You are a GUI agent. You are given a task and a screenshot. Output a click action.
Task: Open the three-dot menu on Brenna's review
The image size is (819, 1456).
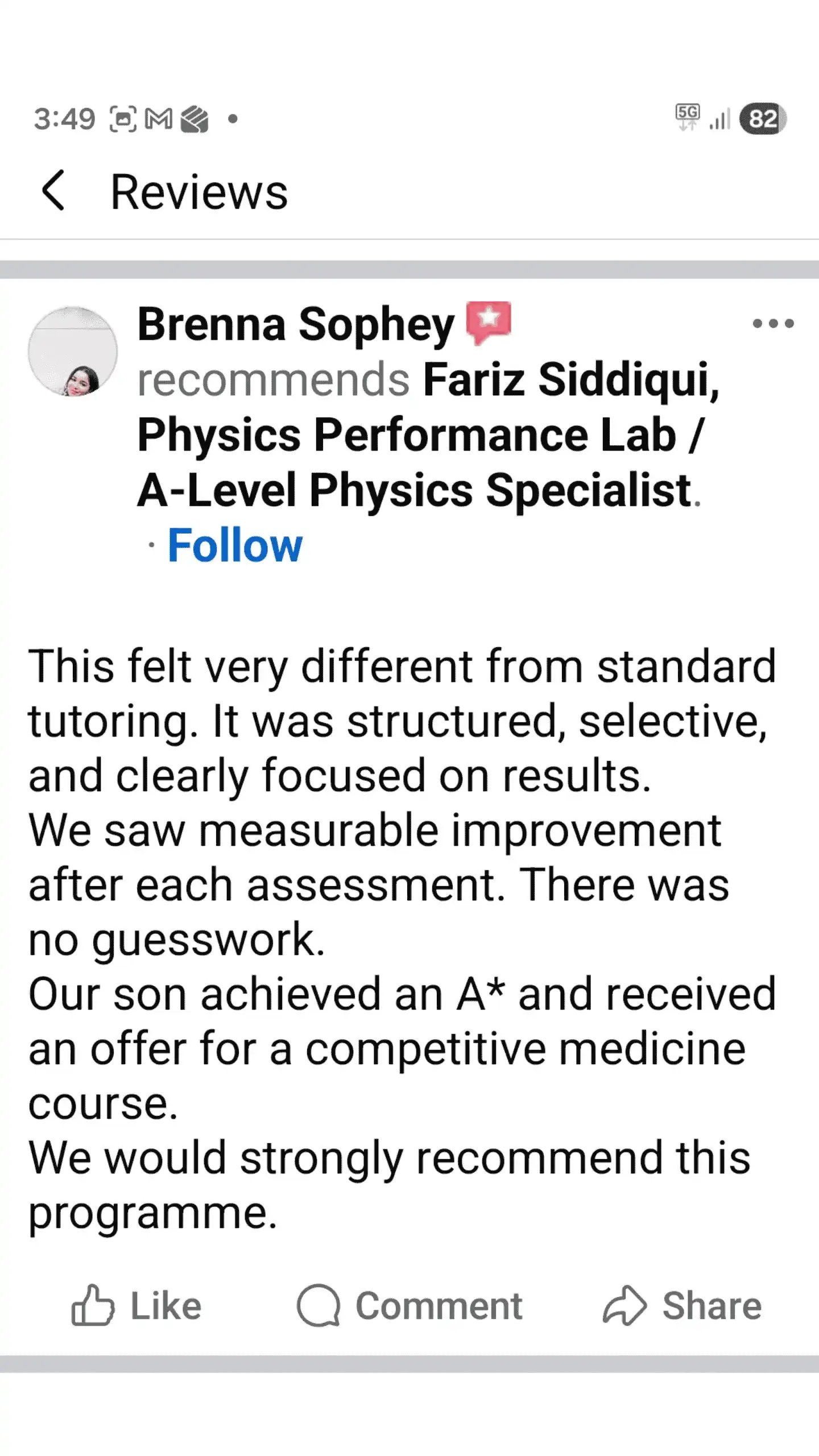coord(772,324)
